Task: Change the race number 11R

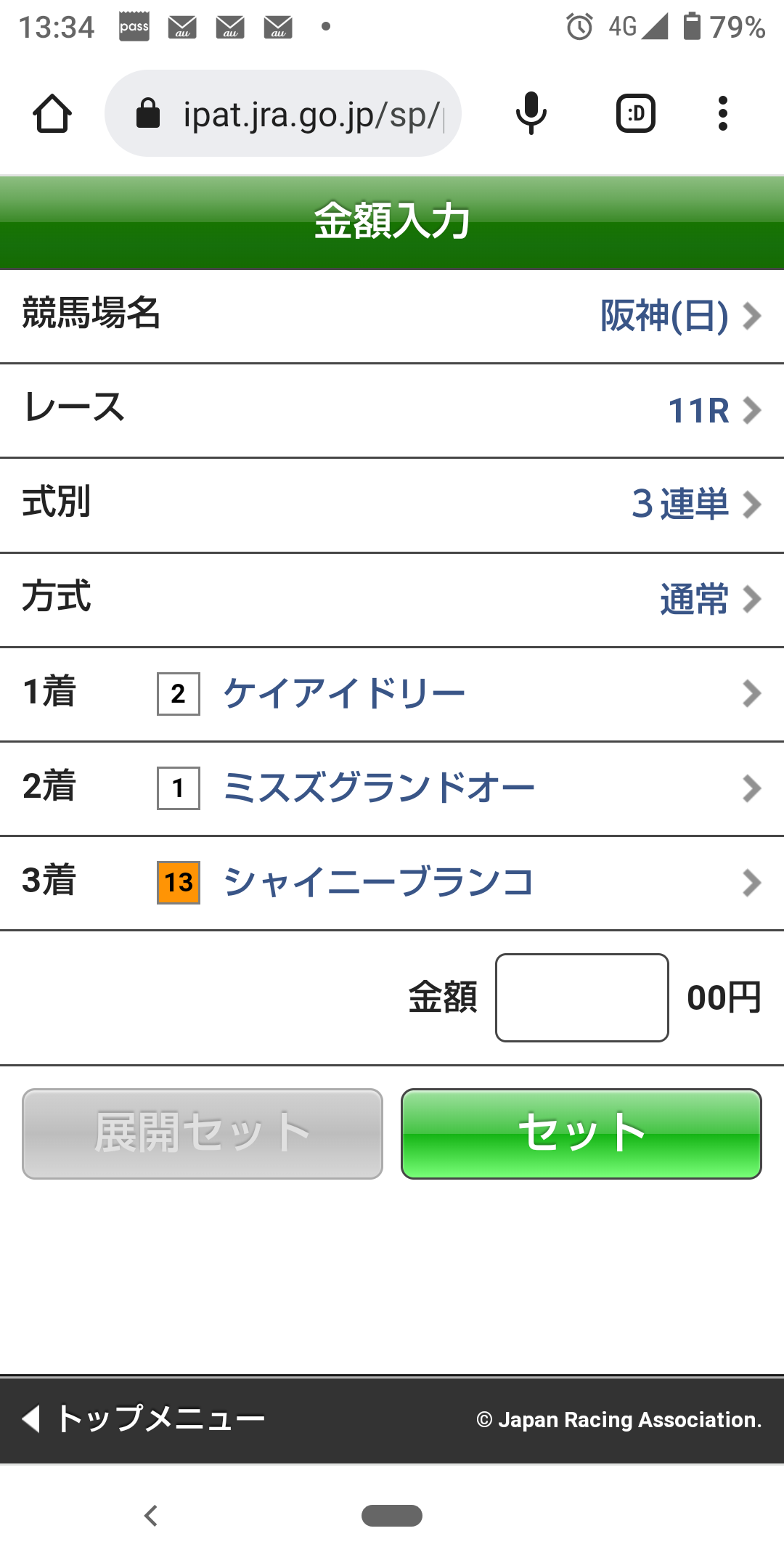Action: [x=713, y=411]
